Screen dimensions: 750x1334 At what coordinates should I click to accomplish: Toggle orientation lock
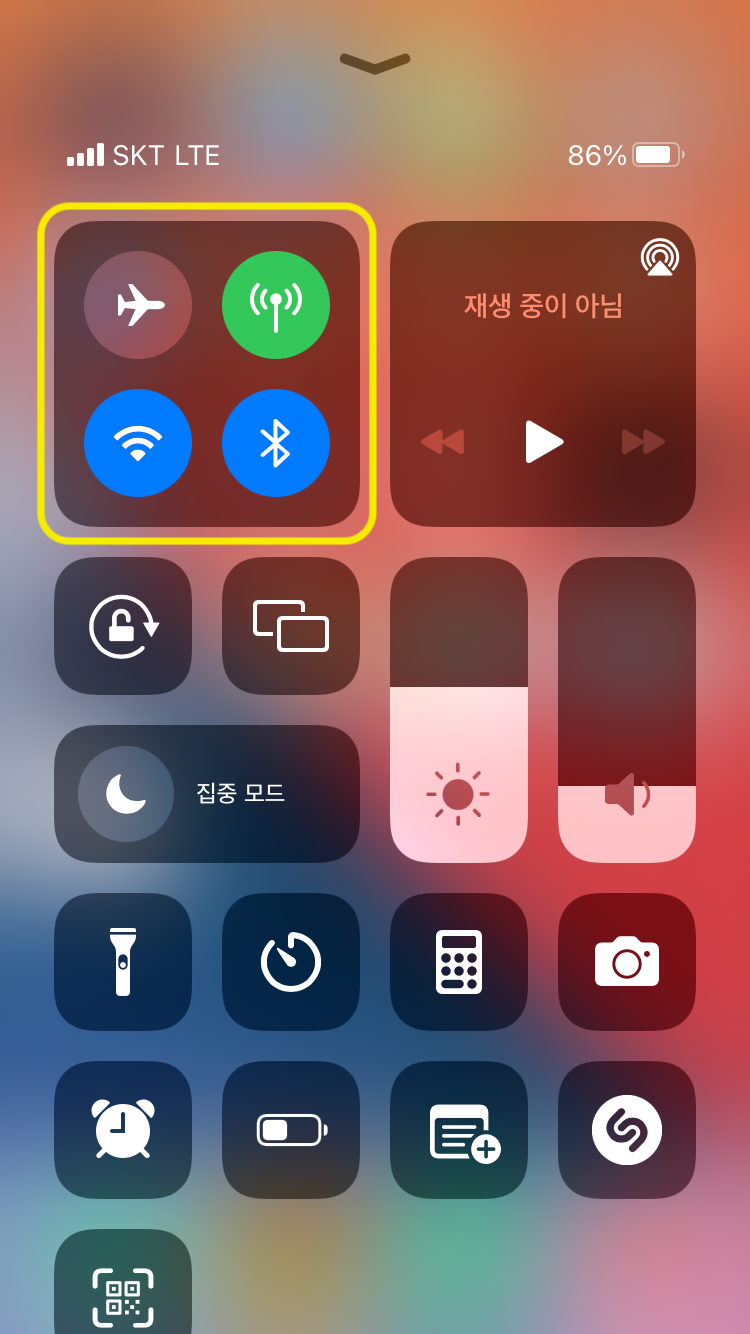coord(122,624)
